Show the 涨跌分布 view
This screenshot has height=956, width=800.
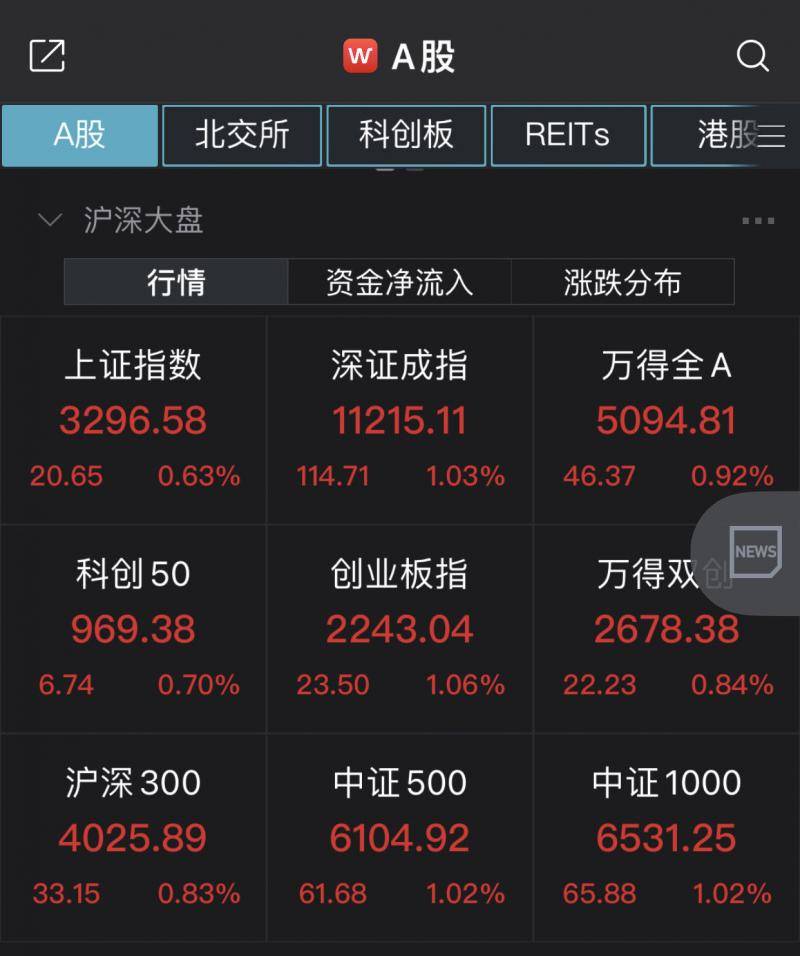pyautogui.click(x=622, y=282)
